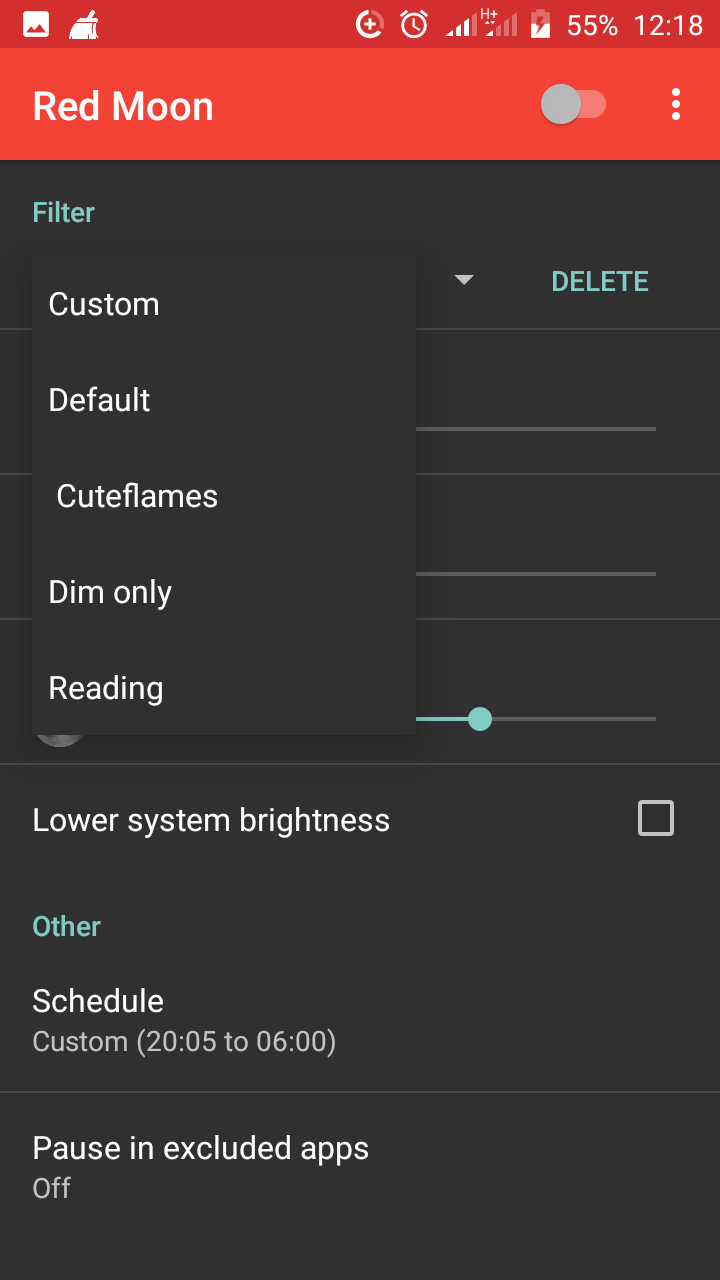Tap the profile dropdown arrow
The height and width of the screenshot is (1280, 720).
(x=463, y=281)
